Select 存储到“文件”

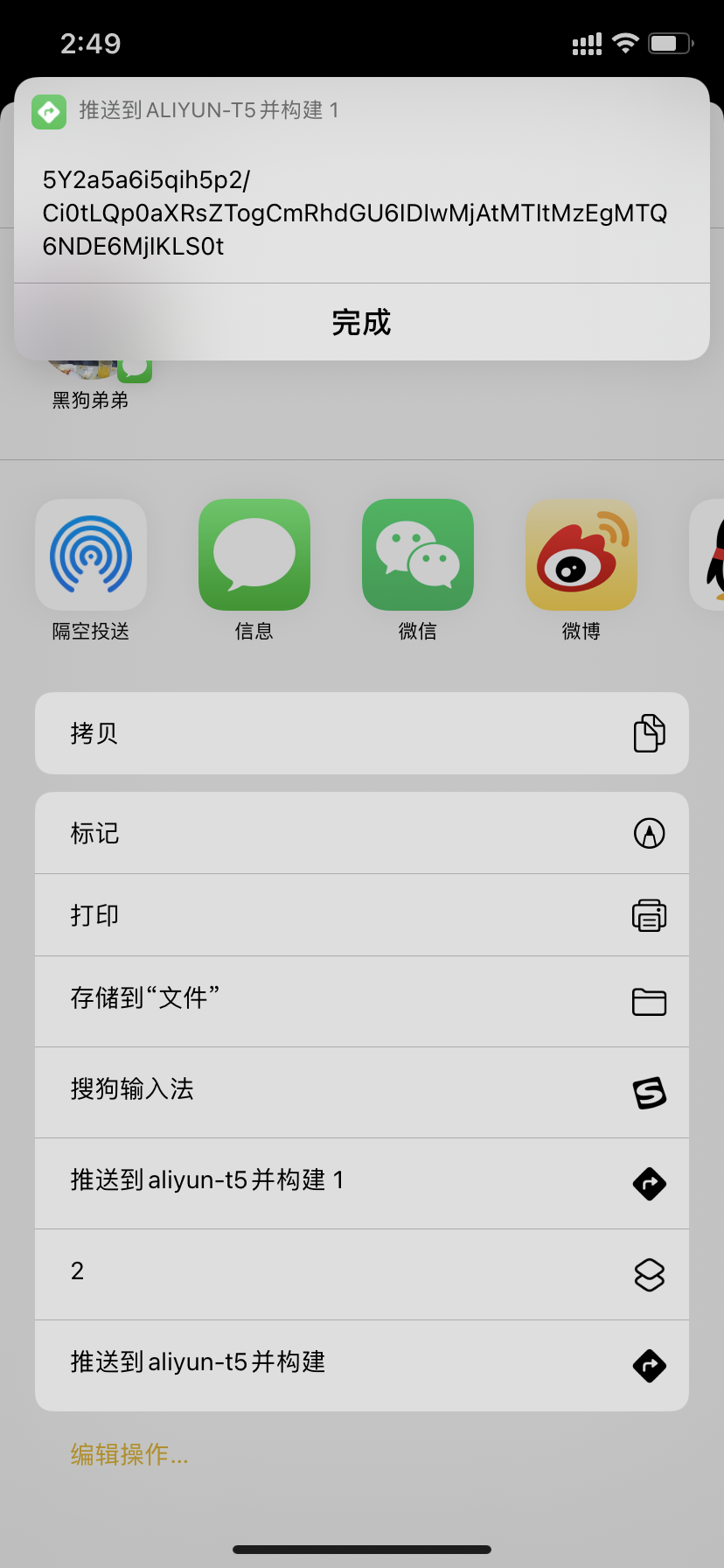tap(361, 1001)
